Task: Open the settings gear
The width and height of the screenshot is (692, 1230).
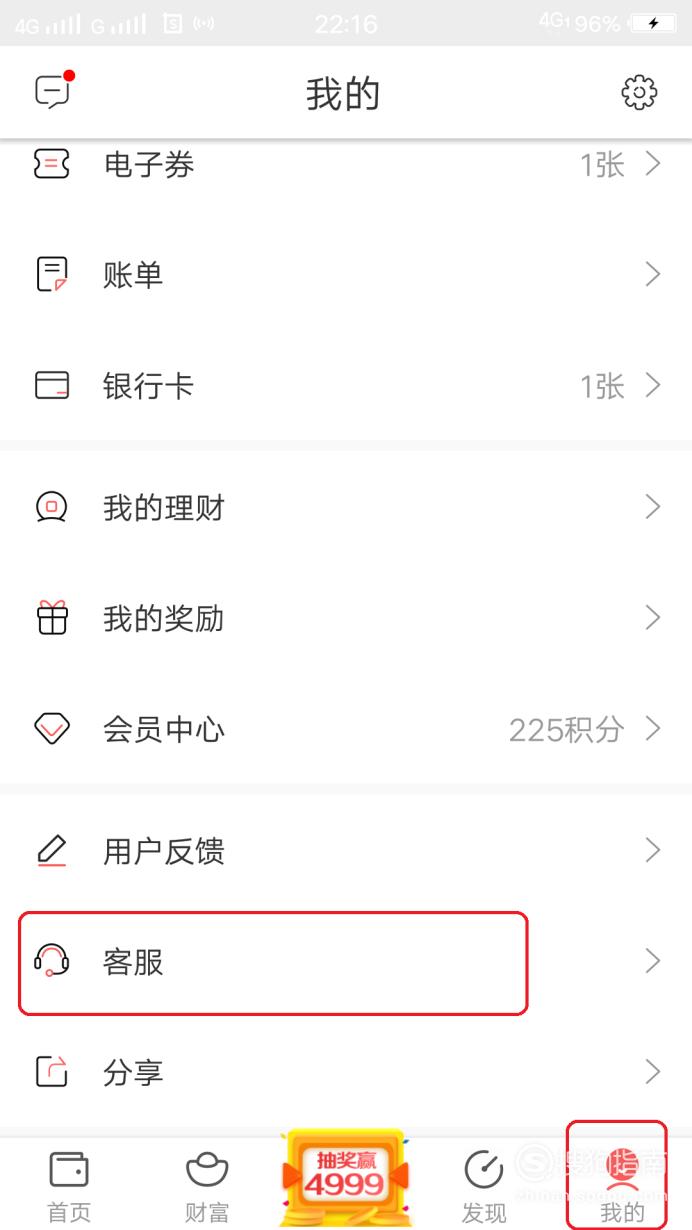Action: click(x=639, y=93)
